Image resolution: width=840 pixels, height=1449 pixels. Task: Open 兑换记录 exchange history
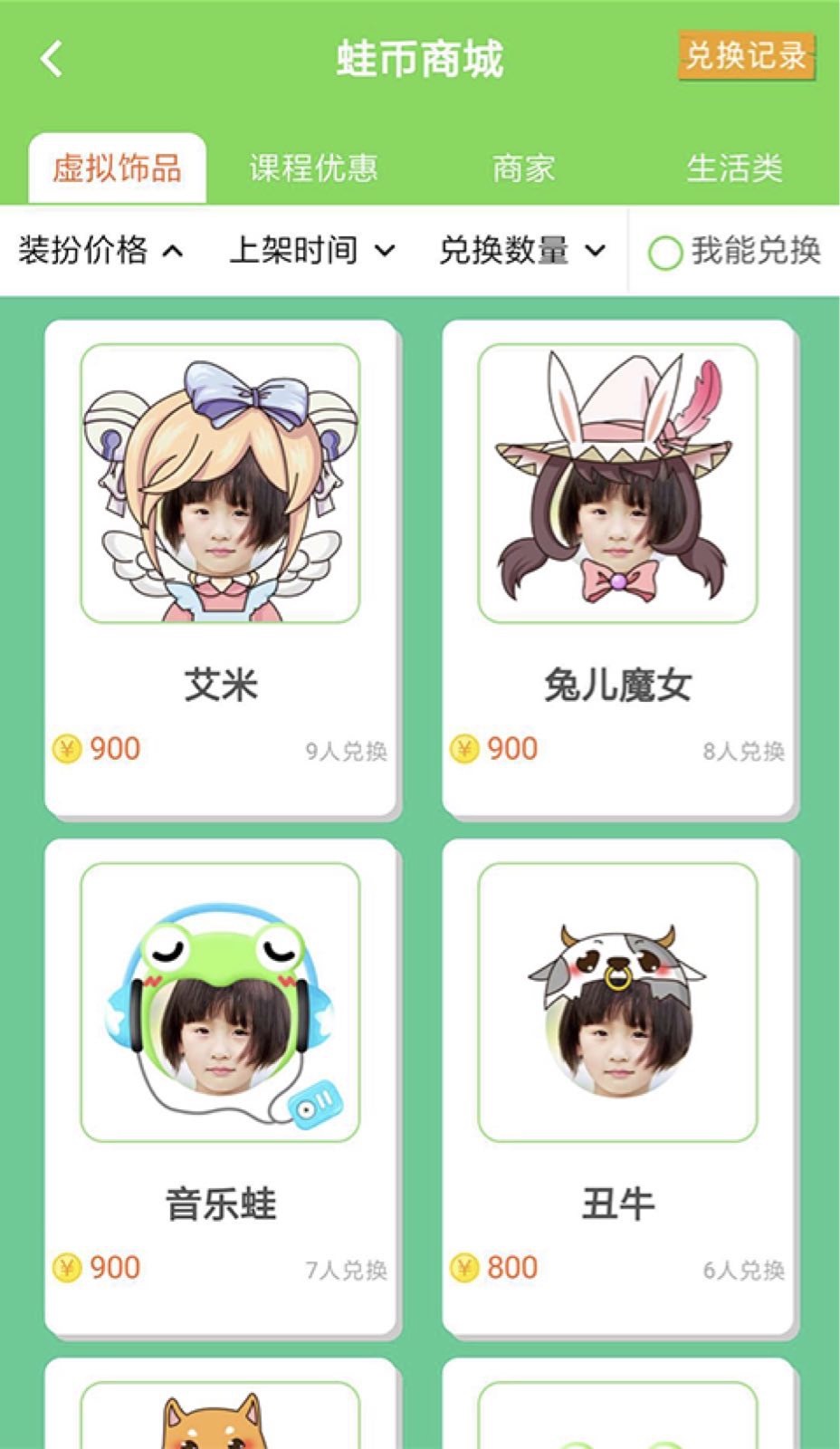point(746,56)
